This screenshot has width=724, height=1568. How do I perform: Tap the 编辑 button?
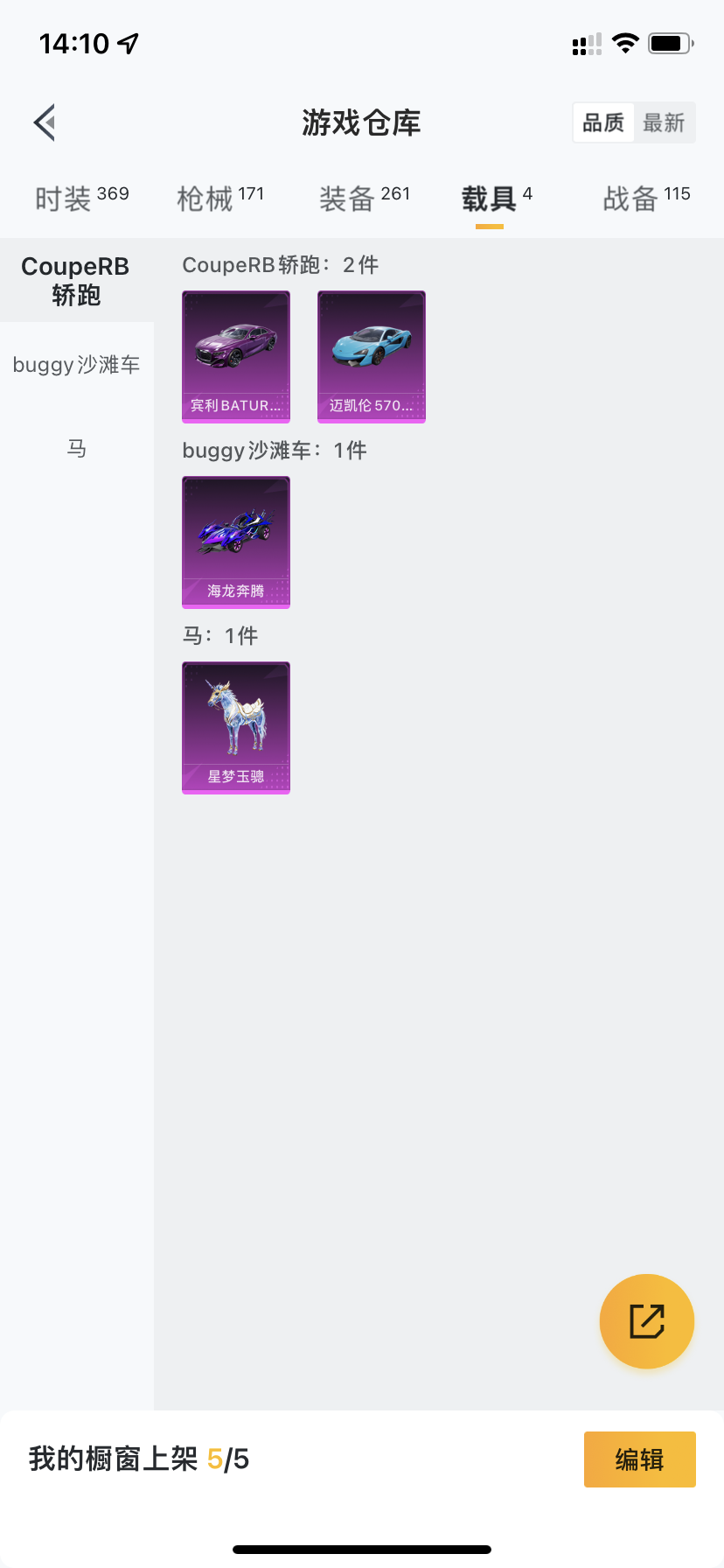click(639, 1459)
